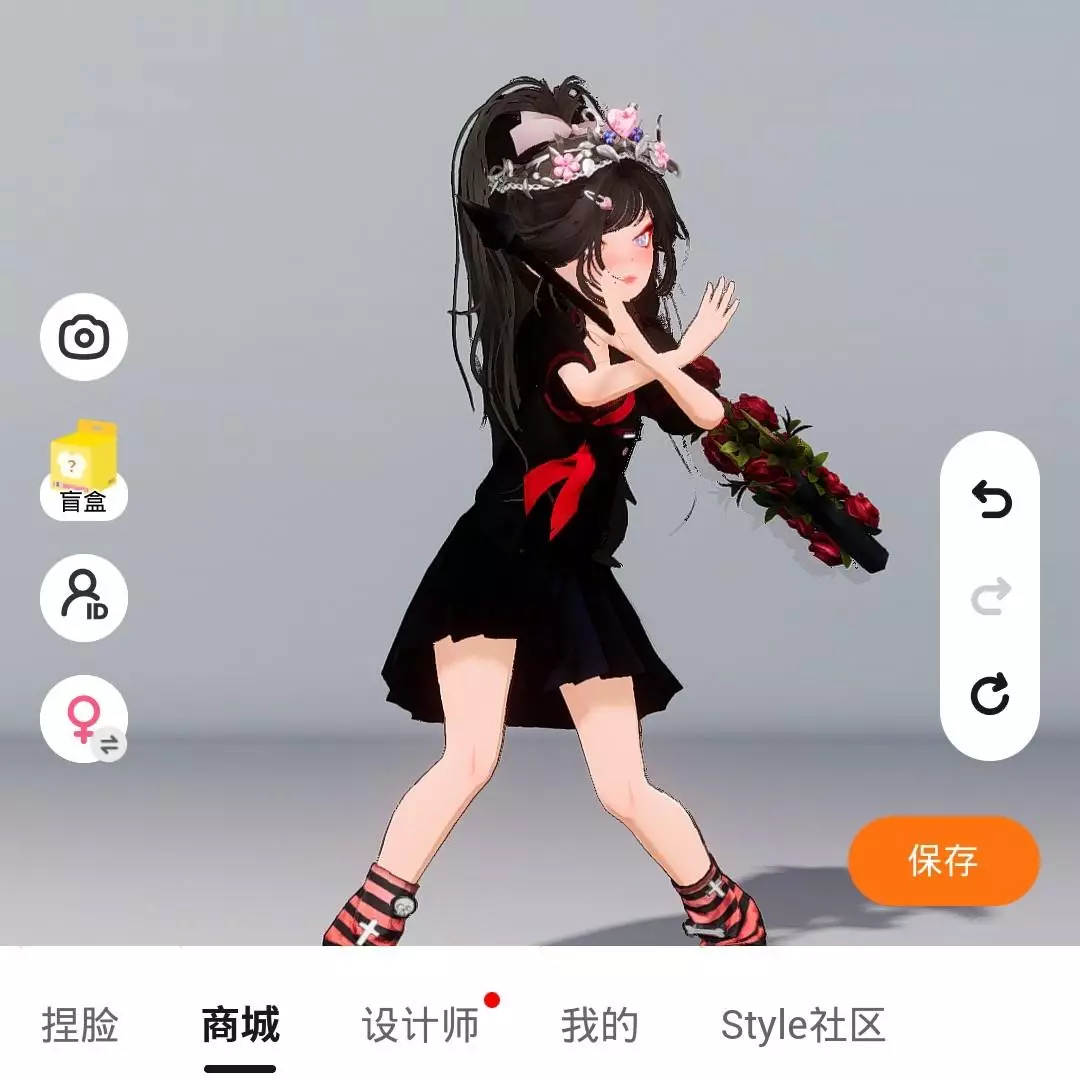Screen dimensions: 1080x1080
Task: Open the 设计师 tab
Action: pyautogui.click(x=420, y=1026)
